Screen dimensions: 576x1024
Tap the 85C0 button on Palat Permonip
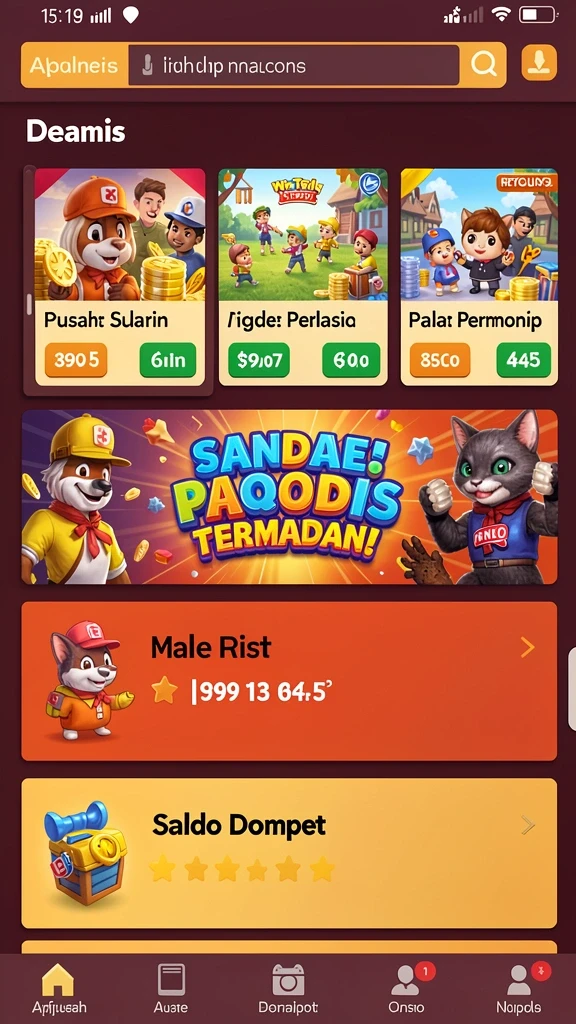click(x=440, y=360)
